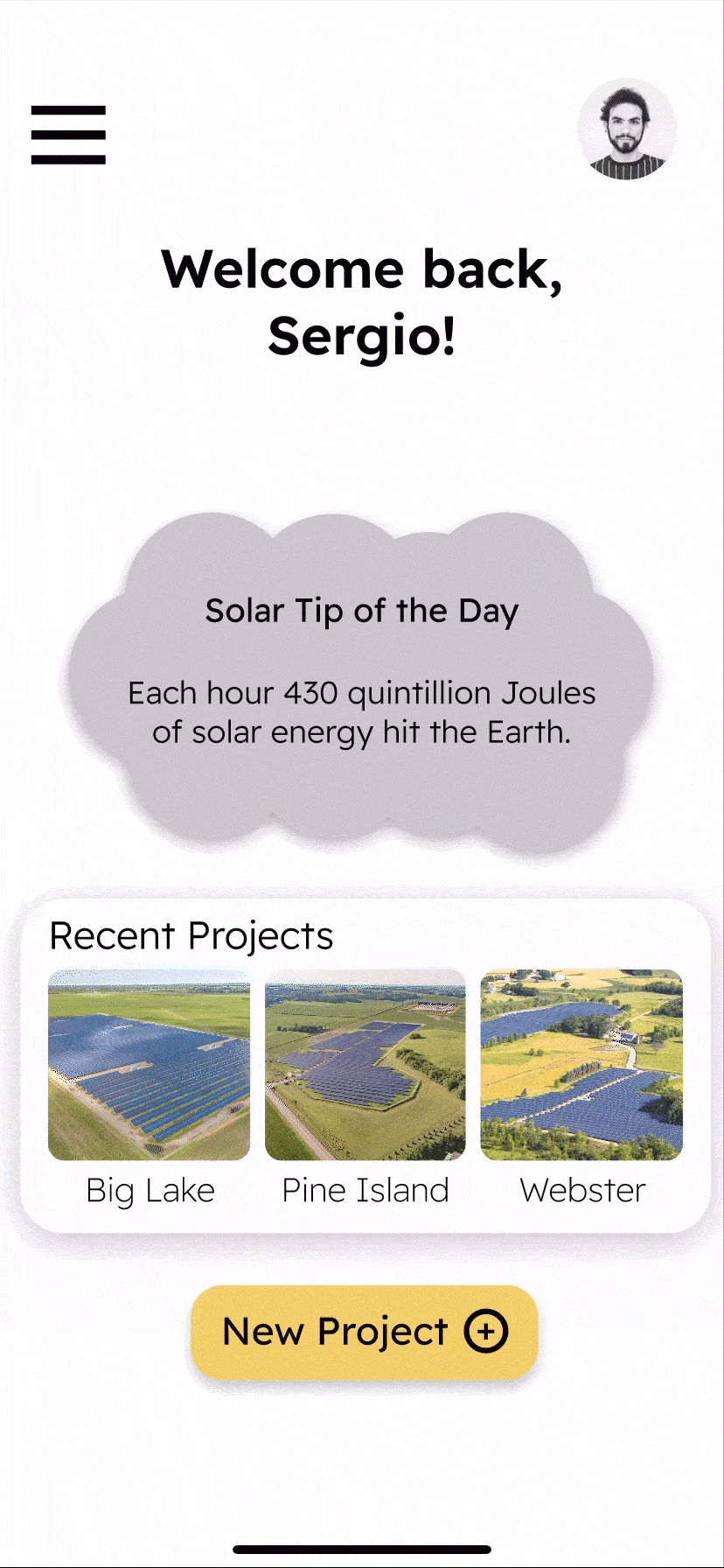Open the Pine Island project
This screenshot has height=1568, width=724.
coord(365,1065)
